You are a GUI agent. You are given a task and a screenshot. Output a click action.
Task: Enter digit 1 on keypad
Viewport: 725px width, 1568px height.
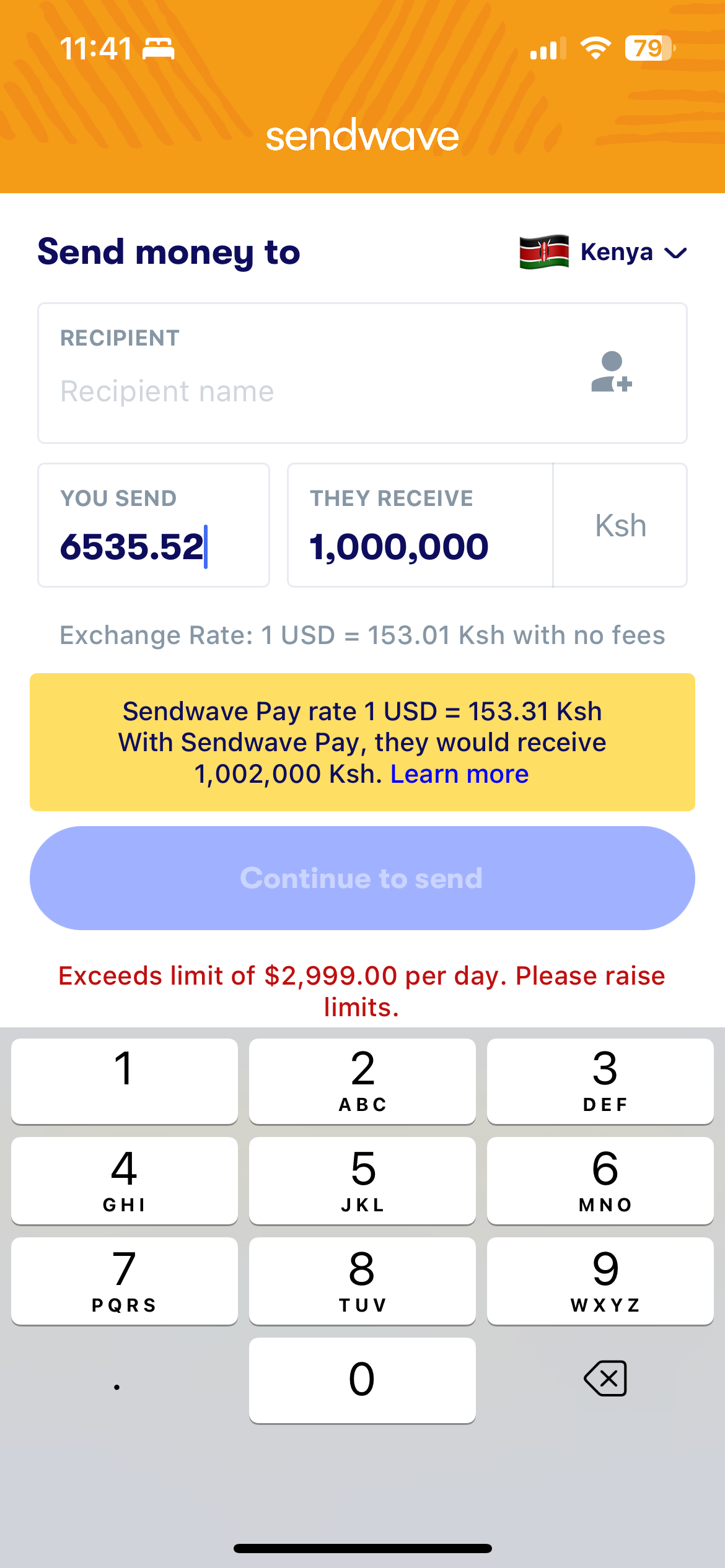point(125,1080)
